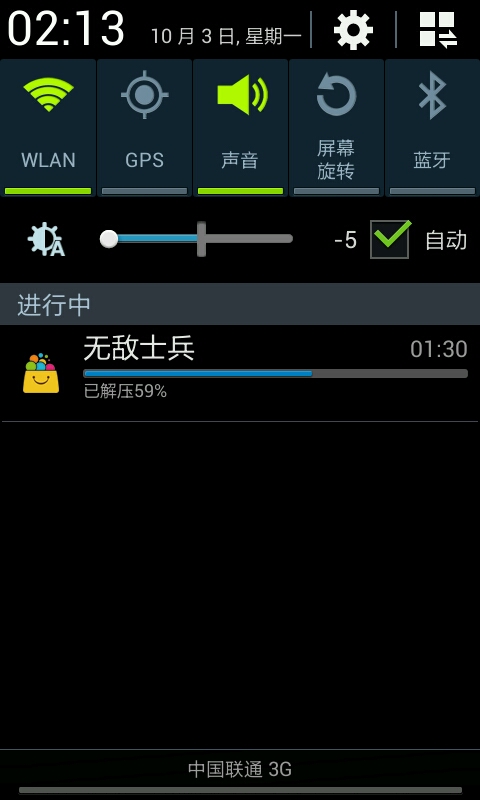Enable 屏幕旋转 screen rotation
480x800 pixels.
(336, 128)
